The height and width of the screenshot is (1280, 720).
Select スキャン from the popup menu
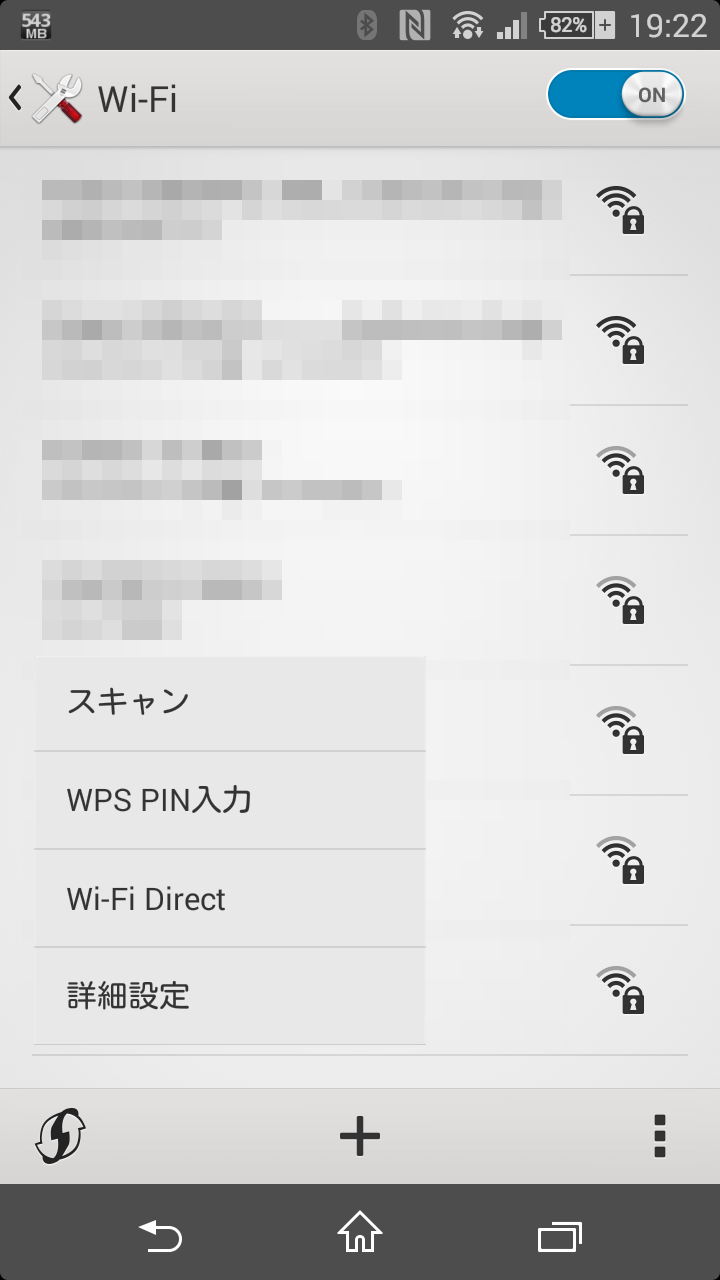coord(230,703)
